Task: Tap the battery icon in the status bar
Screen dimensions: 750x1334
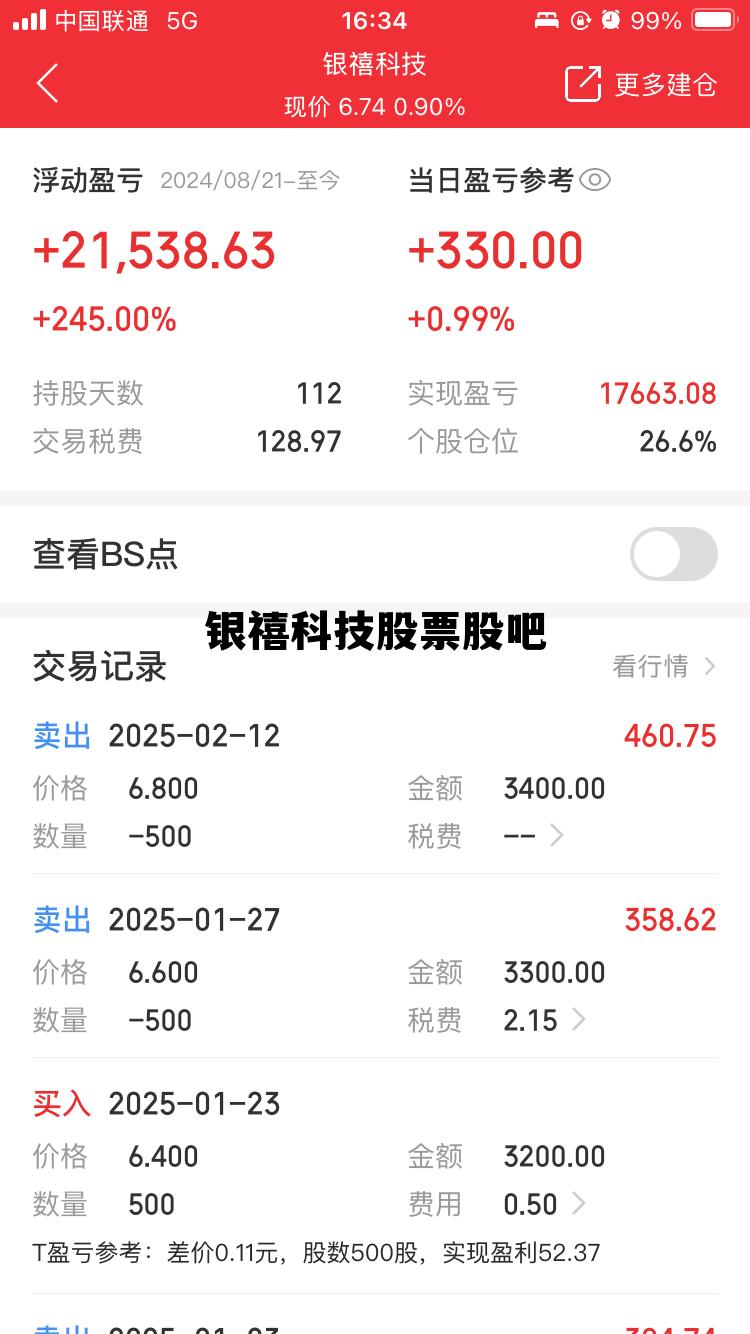Action: (712, 20)
